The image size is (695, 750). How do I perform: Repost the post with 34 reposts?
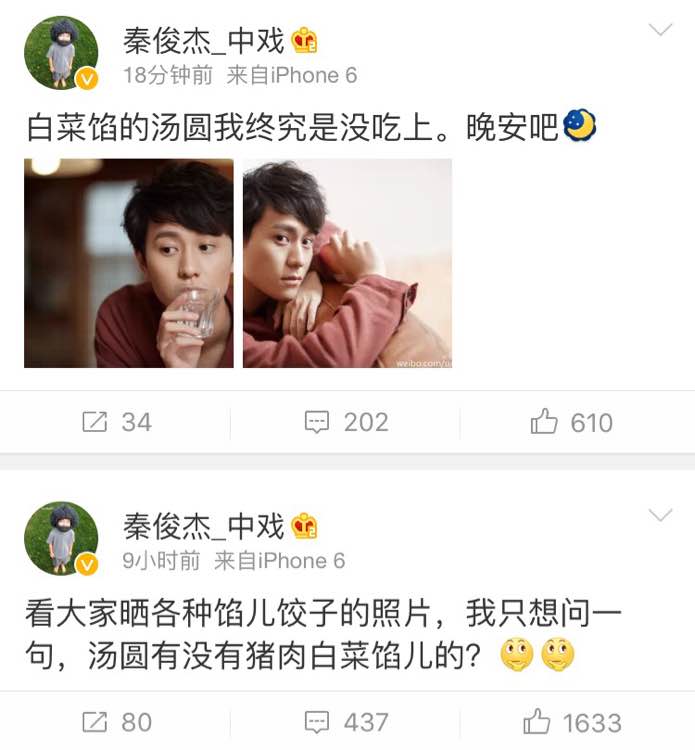[x=116, y=423]
